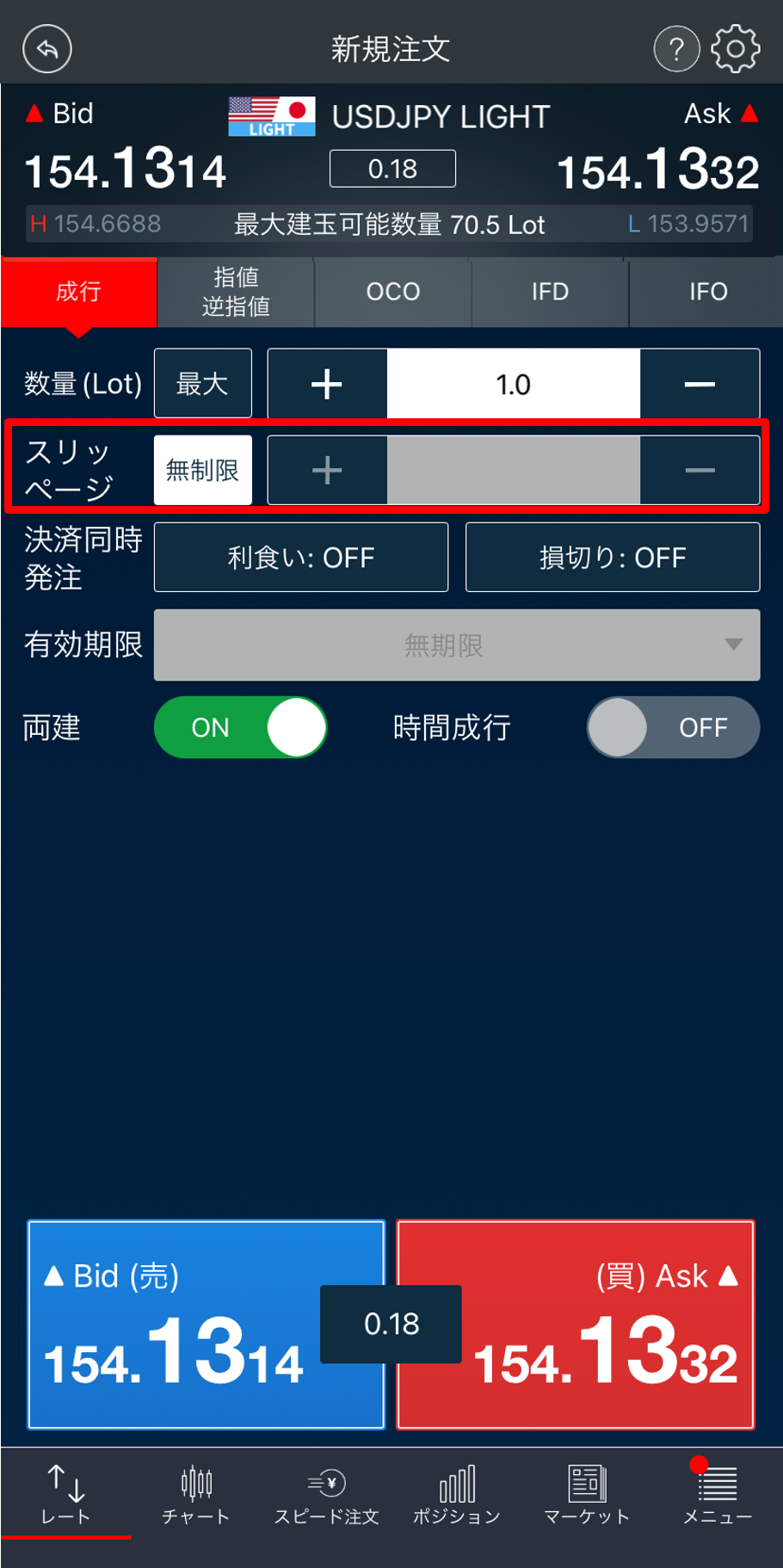Edit the lot quantity field showing 1.0
This screenshot has height=1568, width=783.
(x=514, y=383)
